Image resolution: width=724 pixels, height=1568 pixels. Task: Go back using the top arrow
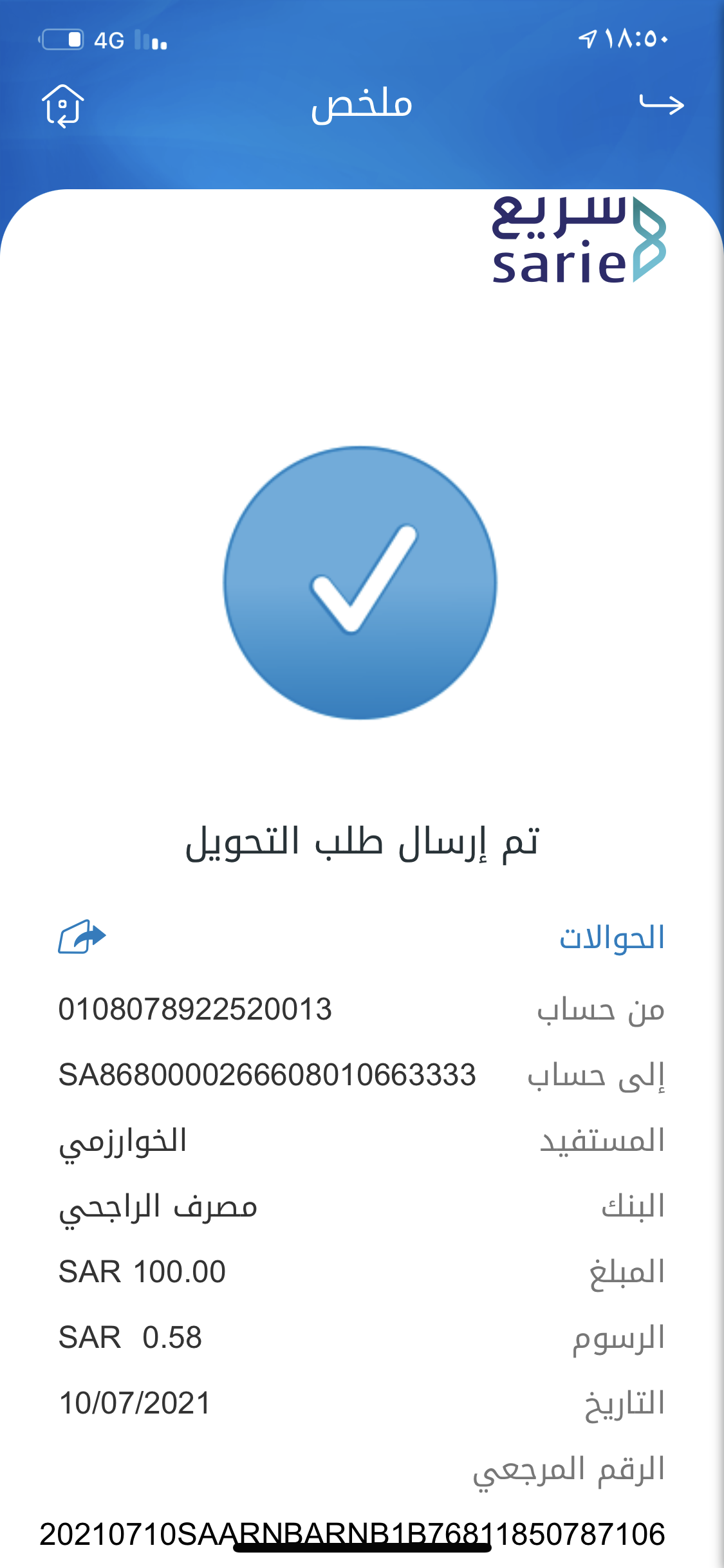[x=661, y=104]
